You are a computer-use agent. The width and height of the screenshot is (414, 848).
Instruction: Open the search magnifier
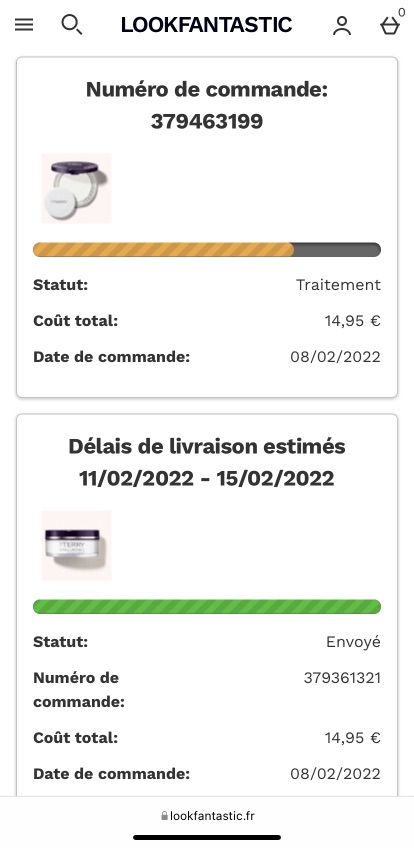(71, 25)
